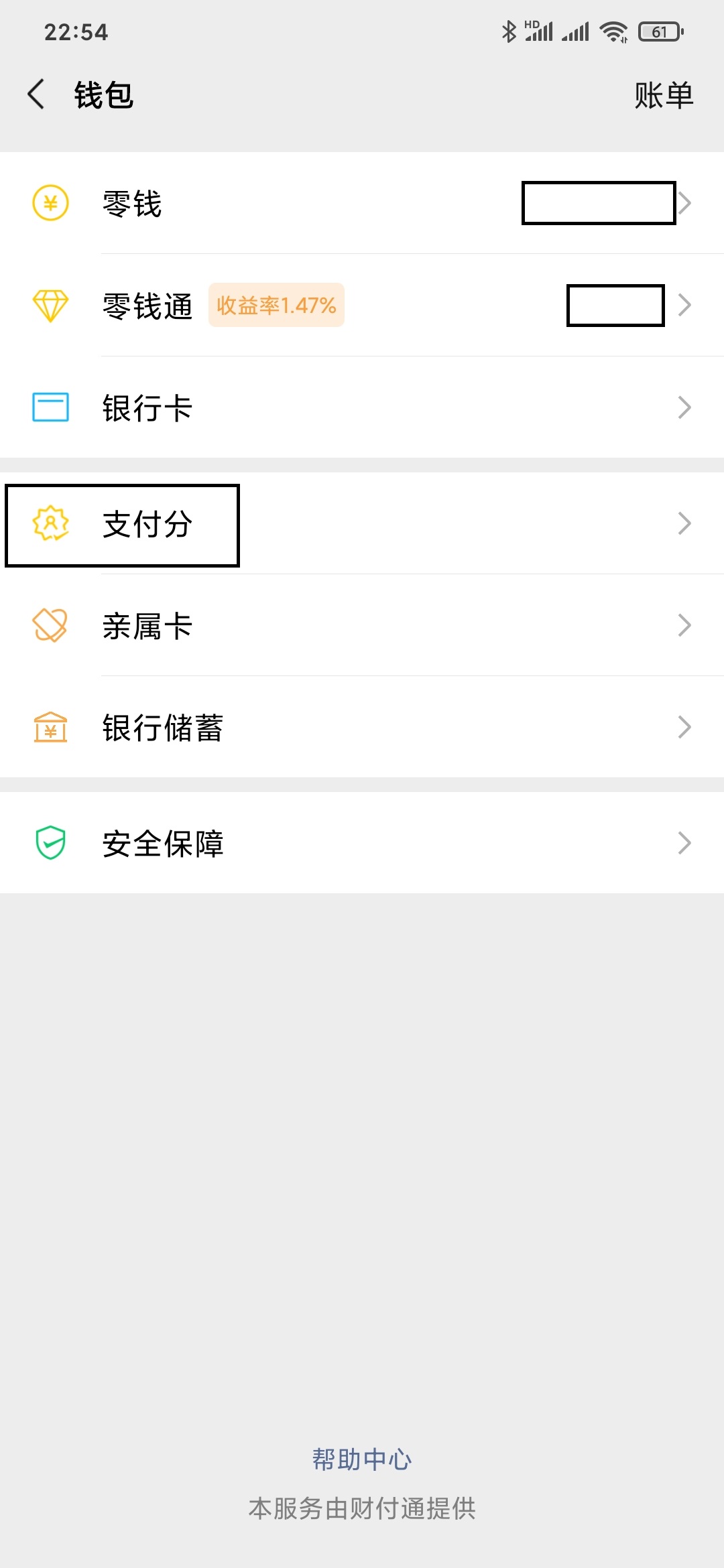
Task: Open the 亲属卡 row
Action: pos(362,625)
